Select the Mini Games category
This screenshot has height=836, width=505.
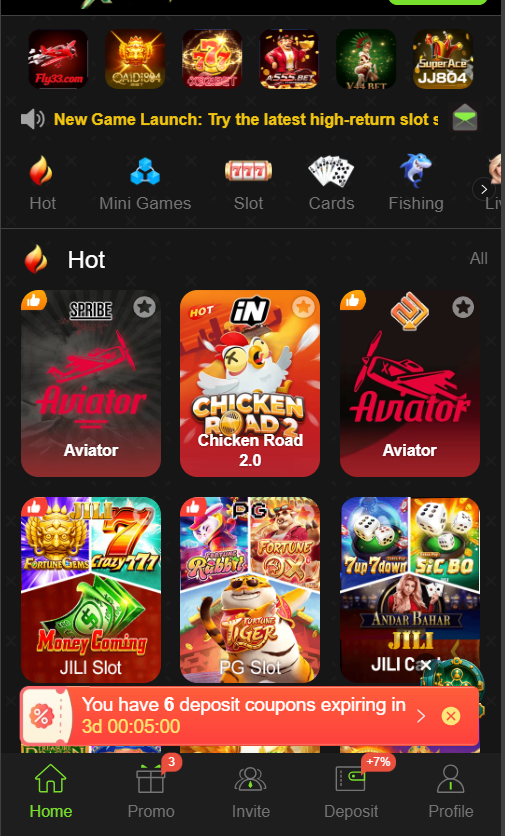145,184
